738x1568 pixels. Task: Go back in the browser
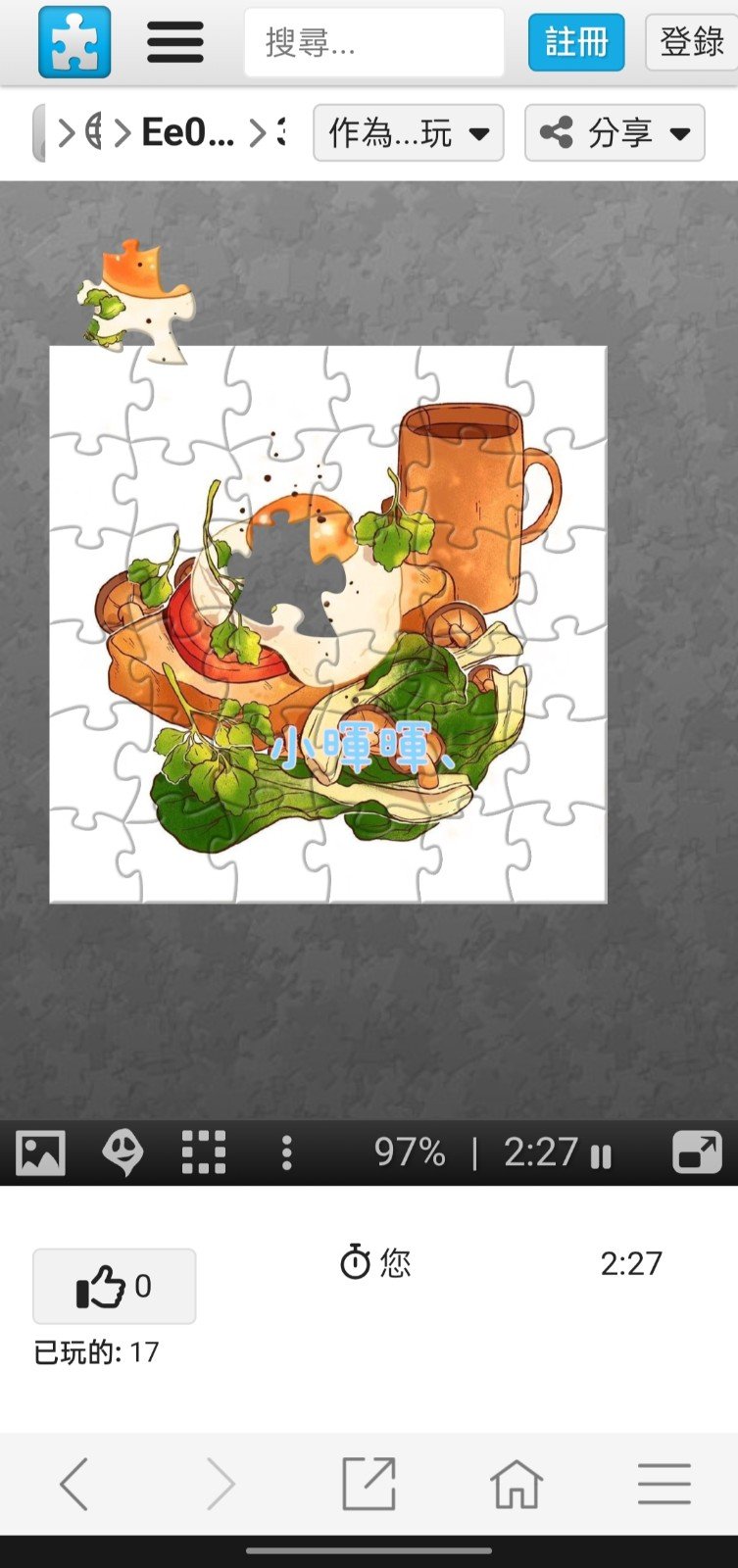click(74, 1484)
